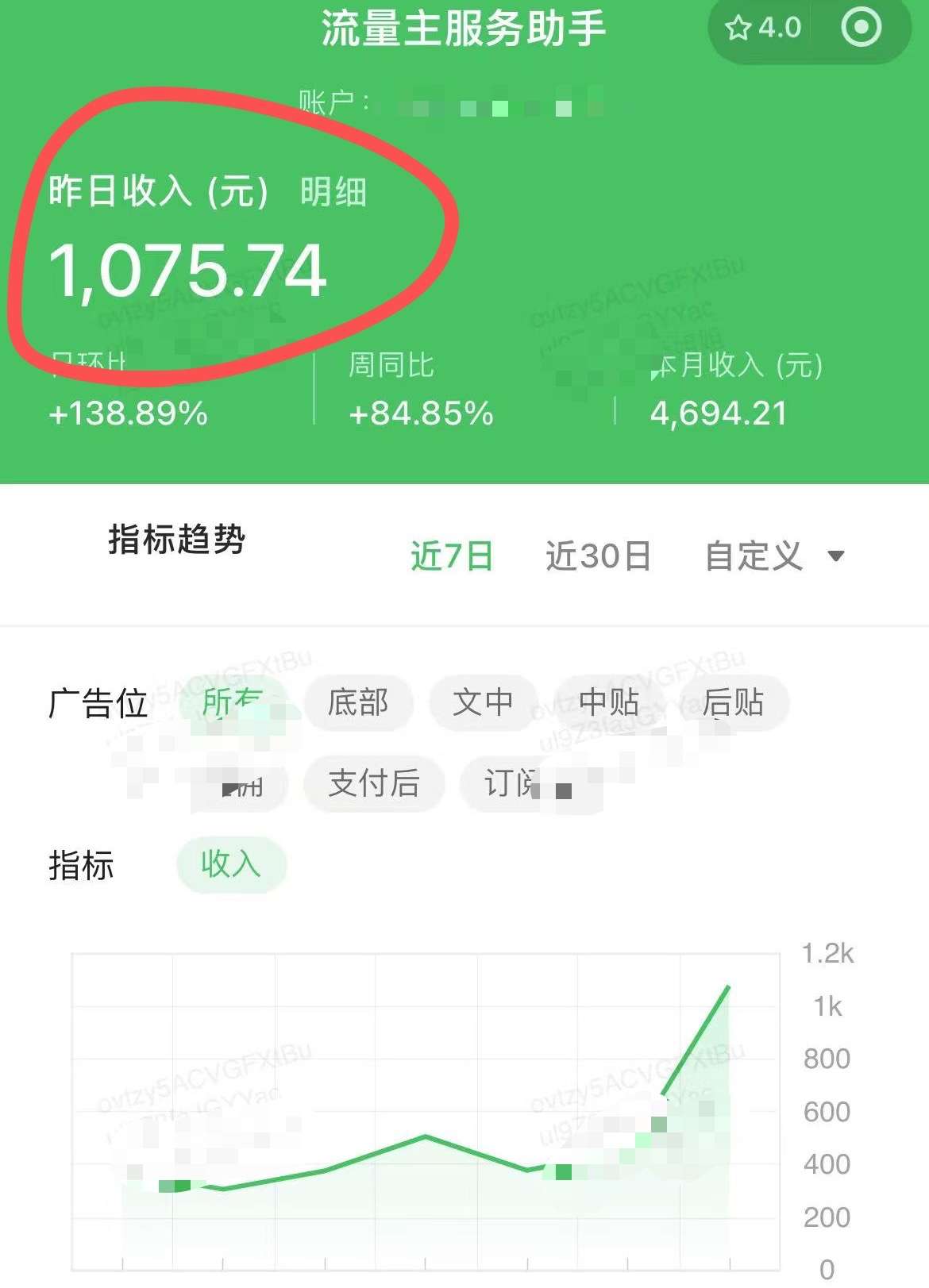Open the 自定义 date range dropdown
Viewport: 929px width, 1288px height.
[x=773, y=556]
